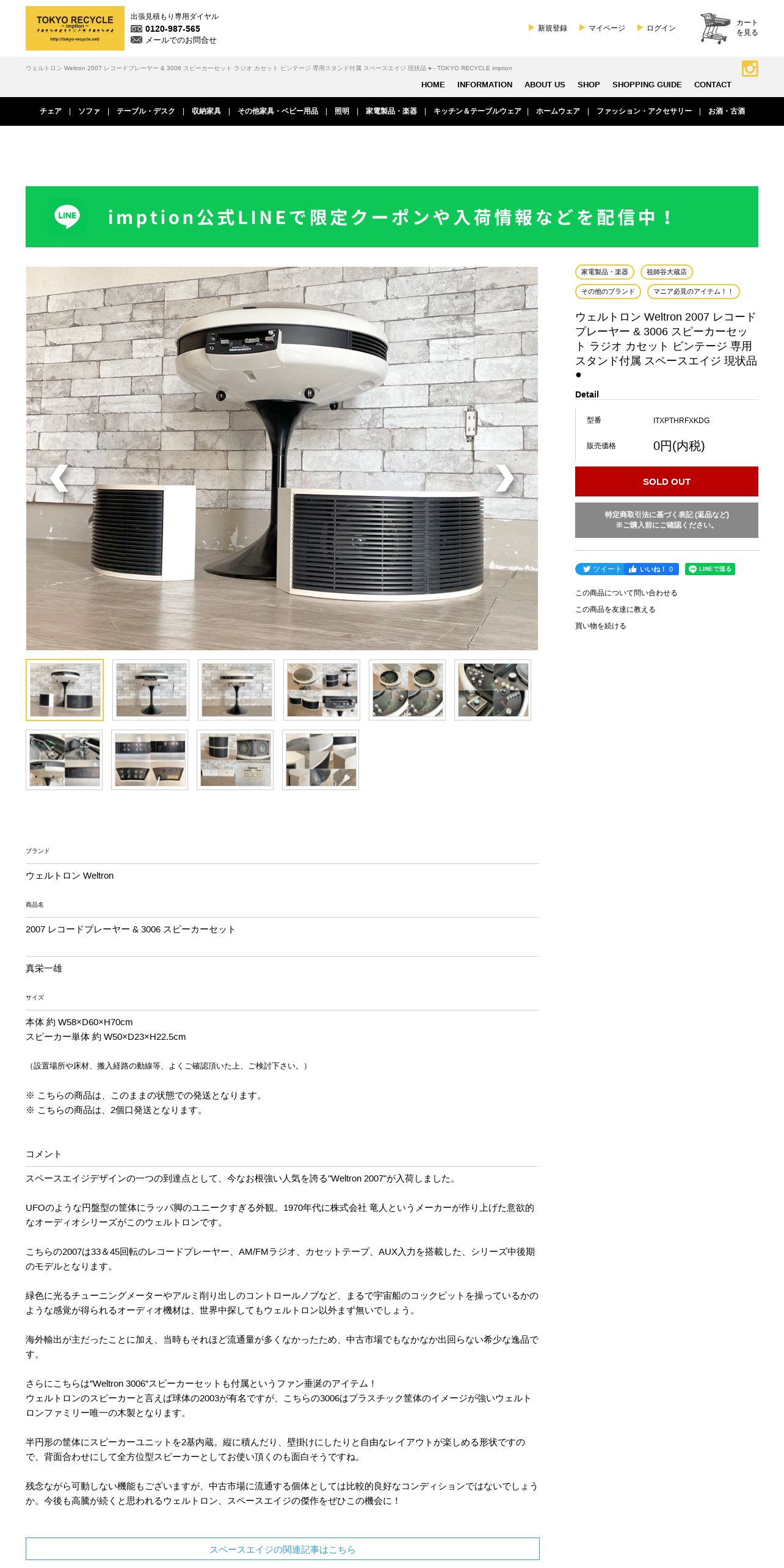Send the product with LINEで送る button

click(x=710, y=569)
